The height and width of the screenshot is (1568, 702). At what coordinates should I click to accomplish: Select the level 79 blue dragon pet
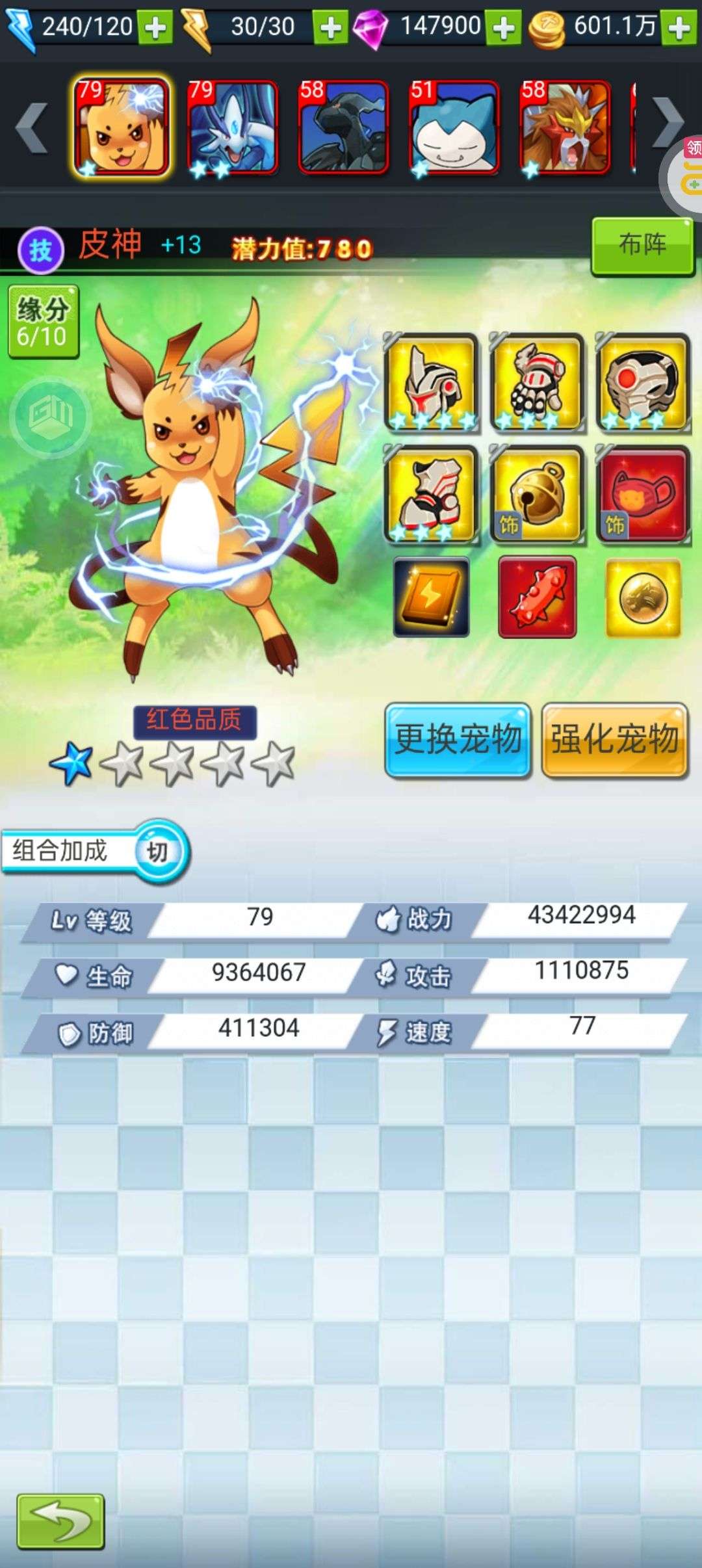(232, 127)
